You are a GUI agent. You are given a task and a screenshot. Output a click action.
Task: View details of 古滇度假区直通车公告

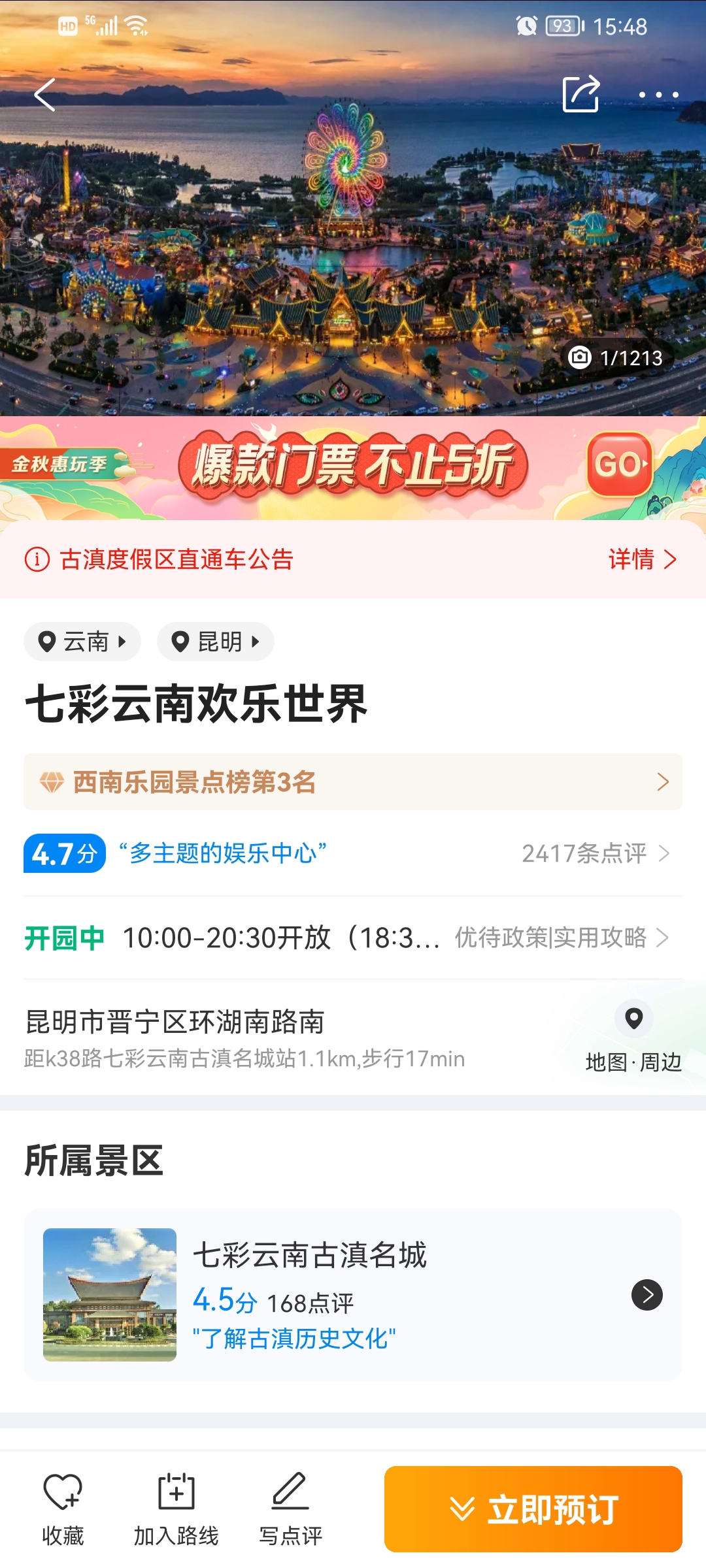643,560
